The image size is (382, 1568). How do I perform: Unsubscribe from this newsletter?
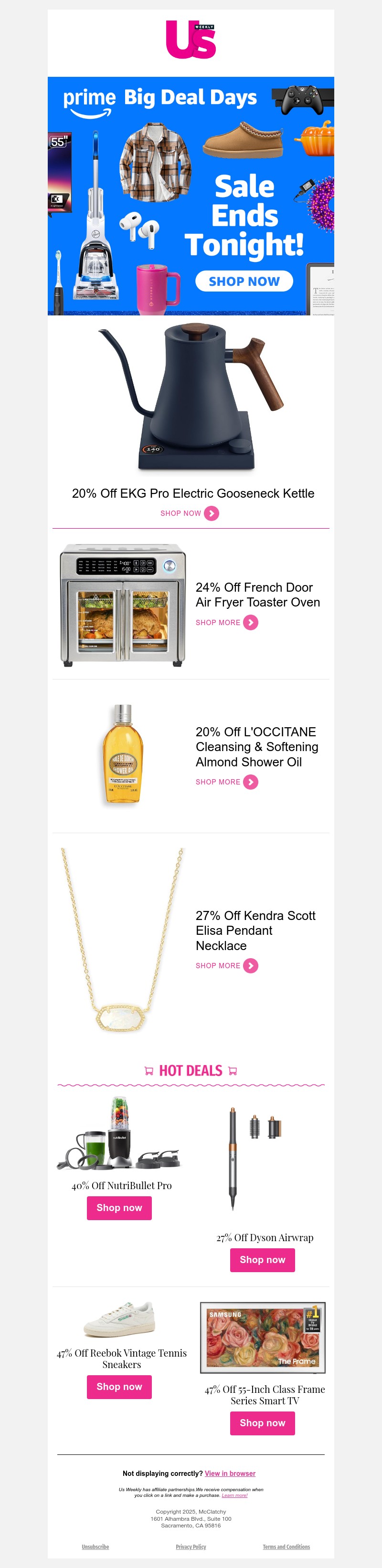coord(95,1547)
